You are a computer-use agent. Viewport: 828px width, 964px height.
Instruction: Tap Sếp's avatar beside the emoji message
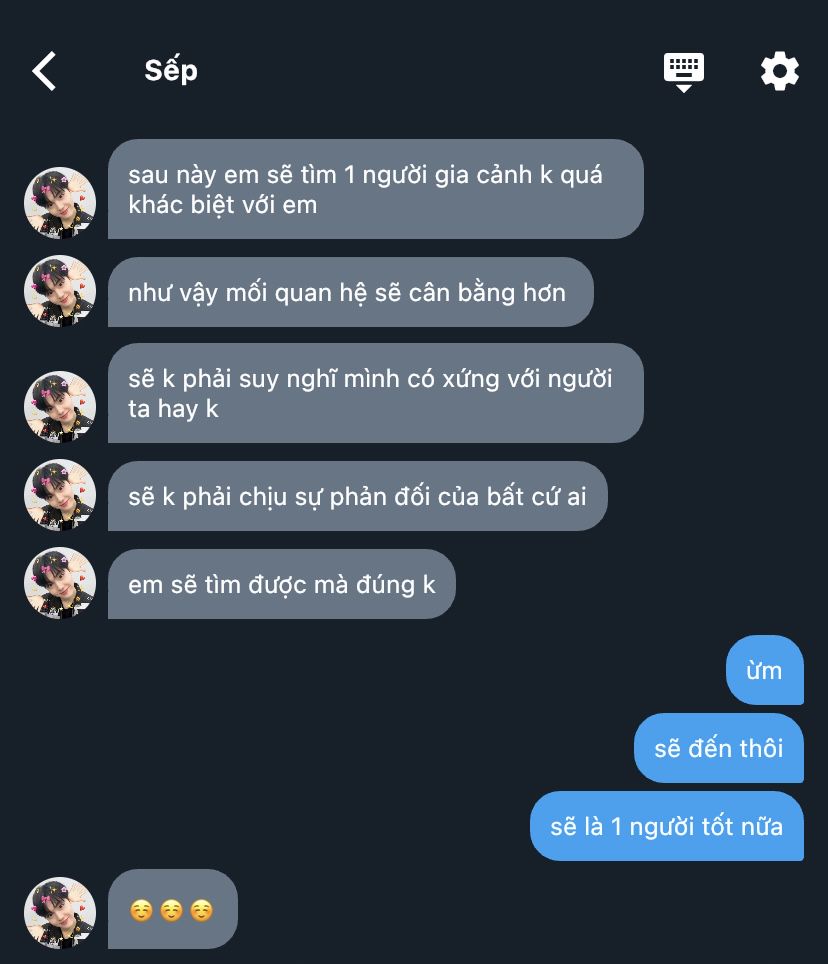pyautogui.click(x=60, y=913)
